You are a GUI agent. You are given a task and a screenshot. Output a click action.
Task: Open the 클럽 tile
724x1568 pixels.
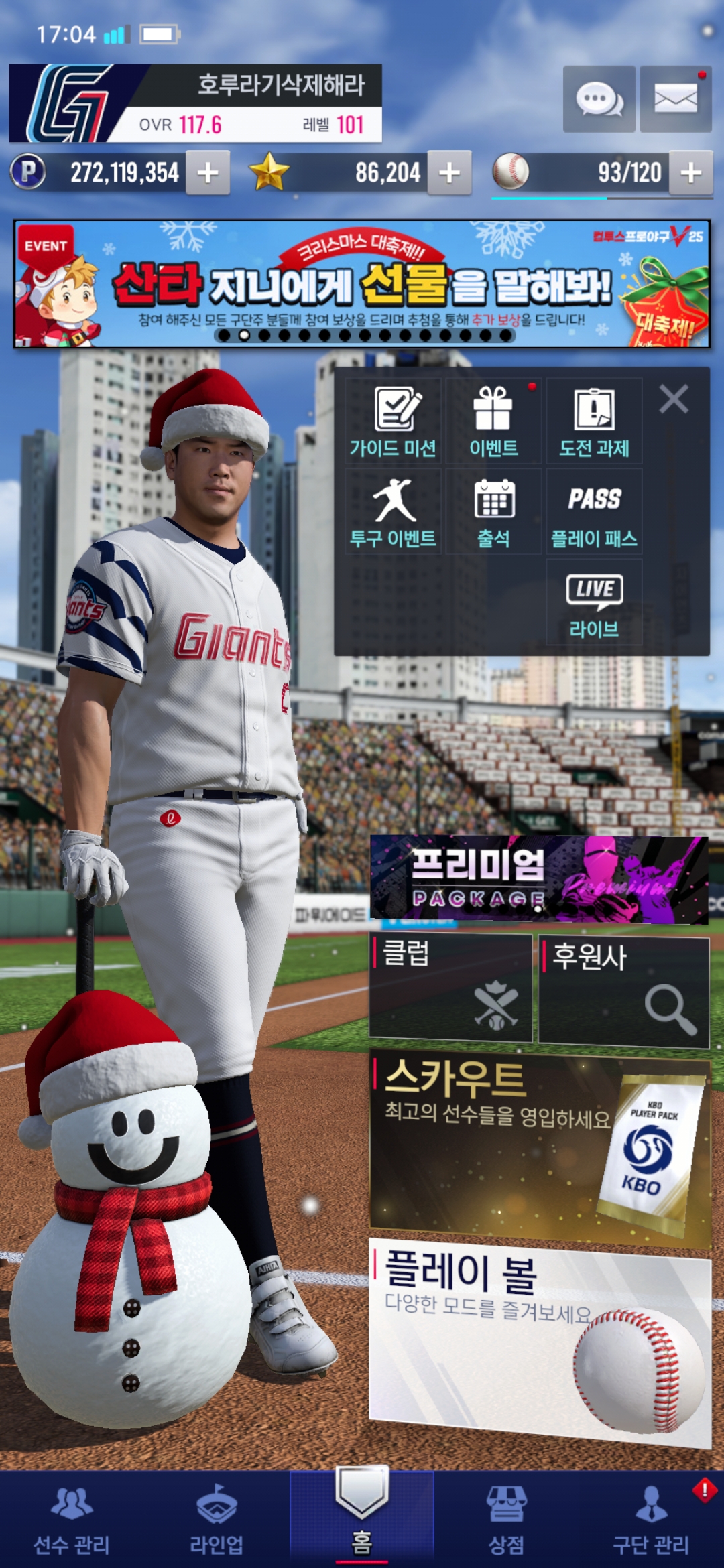[x=450, y=988]
